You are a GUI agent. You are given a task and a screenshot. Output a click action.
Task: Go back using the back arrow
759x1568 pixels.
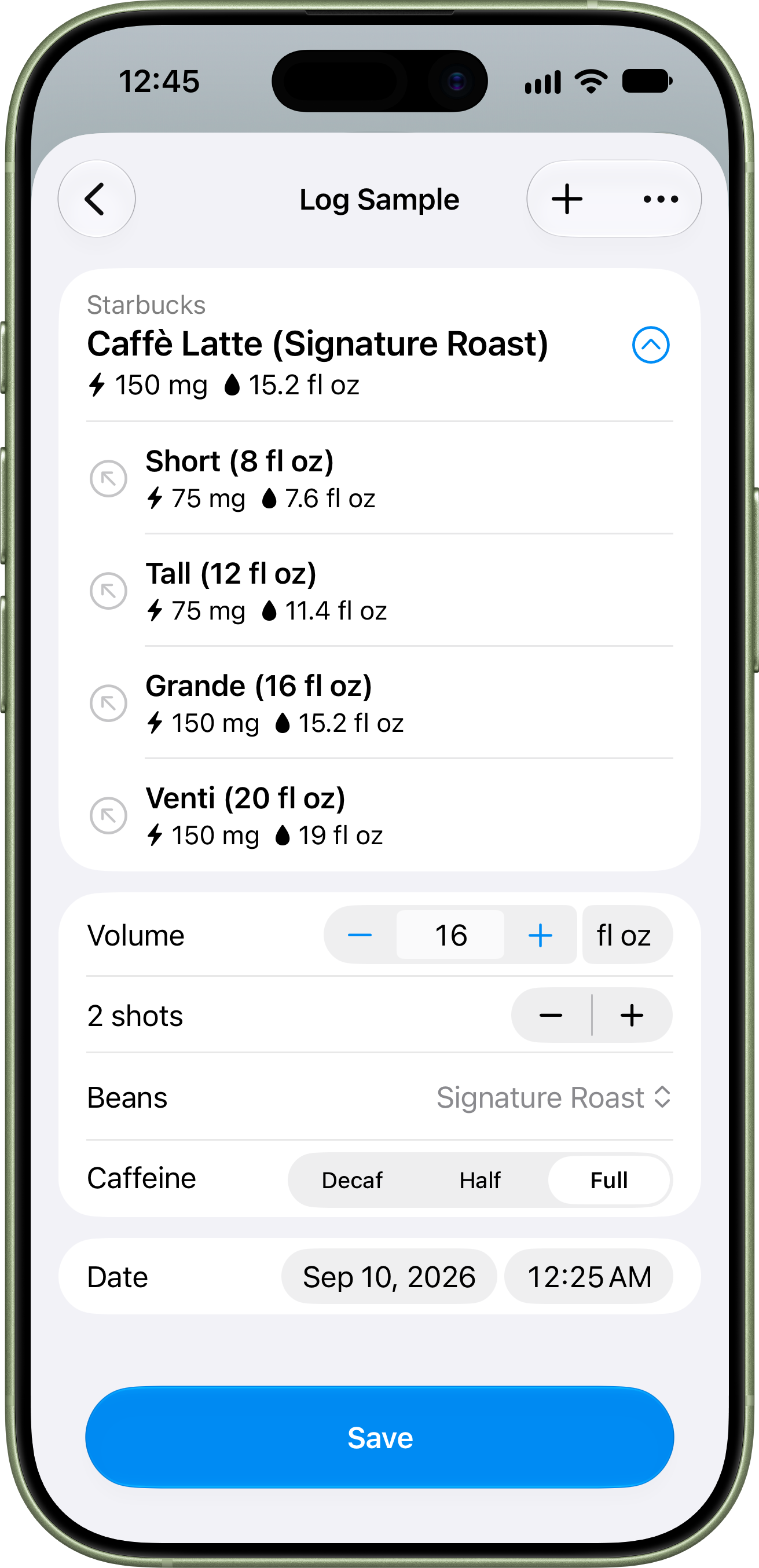96,199
